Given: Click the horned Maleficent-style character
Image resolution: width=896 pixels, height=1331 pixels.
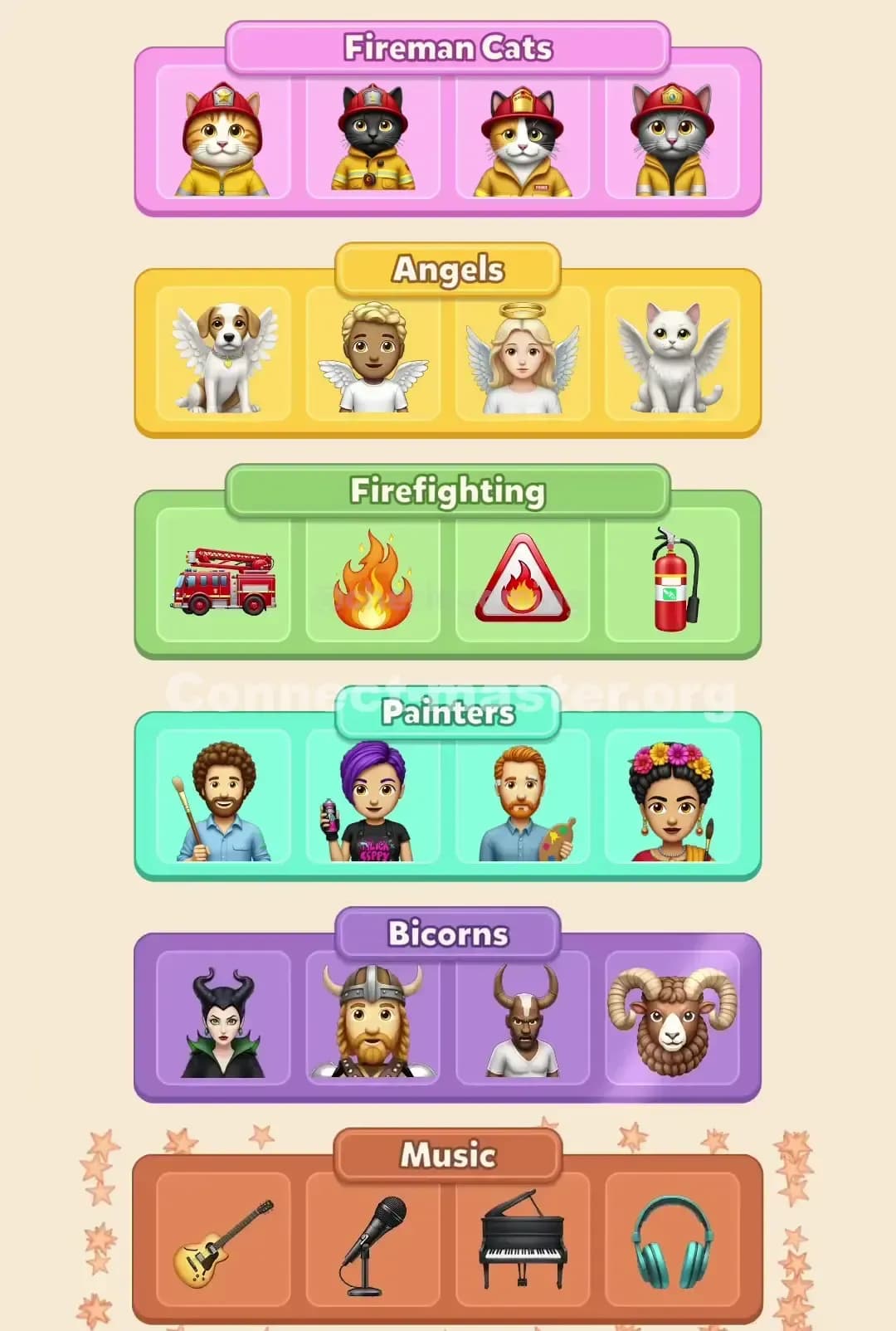Looking at the screenshot, I should tap(220, 1021).
